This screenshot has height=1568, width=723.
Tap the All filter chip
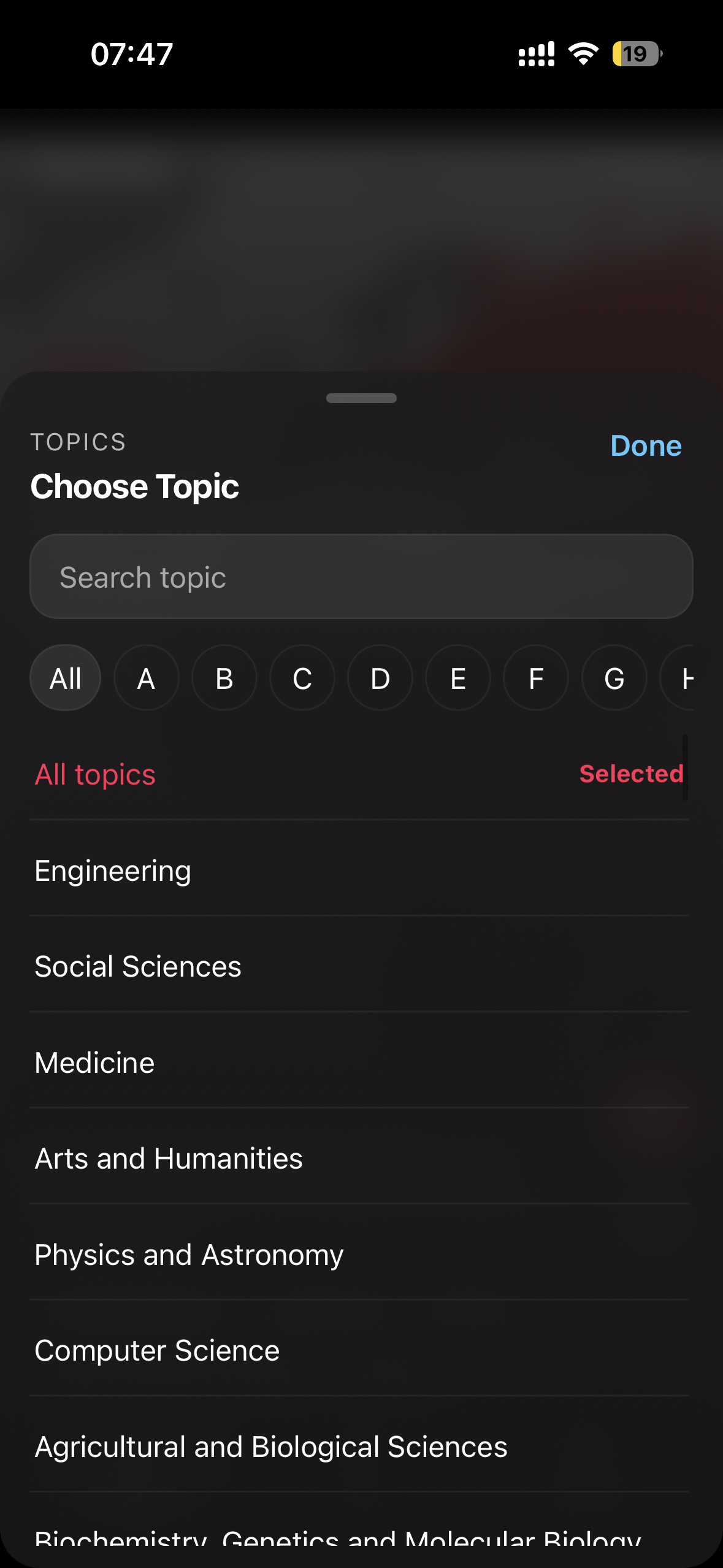point(65,678)
